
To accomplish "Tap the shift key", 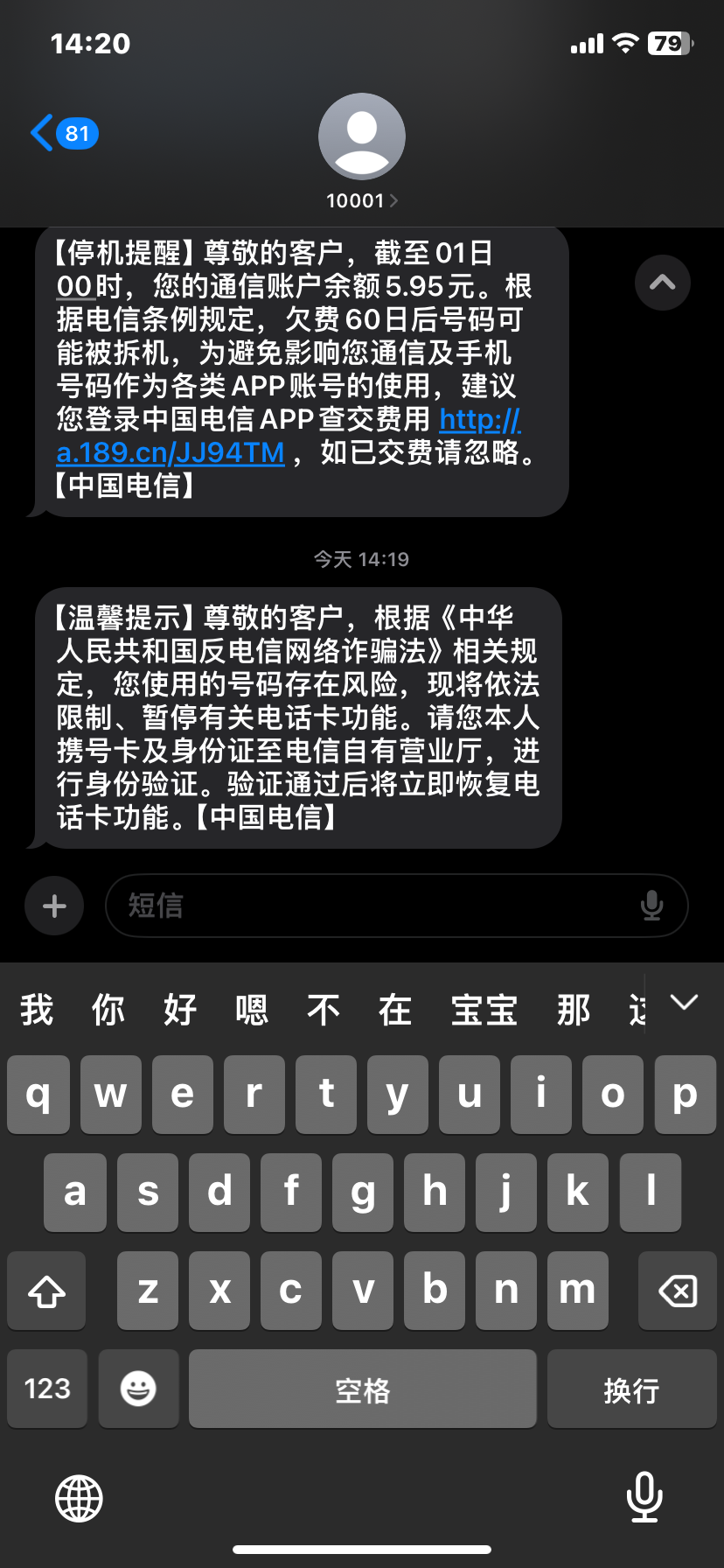I will pos(47,1290).
